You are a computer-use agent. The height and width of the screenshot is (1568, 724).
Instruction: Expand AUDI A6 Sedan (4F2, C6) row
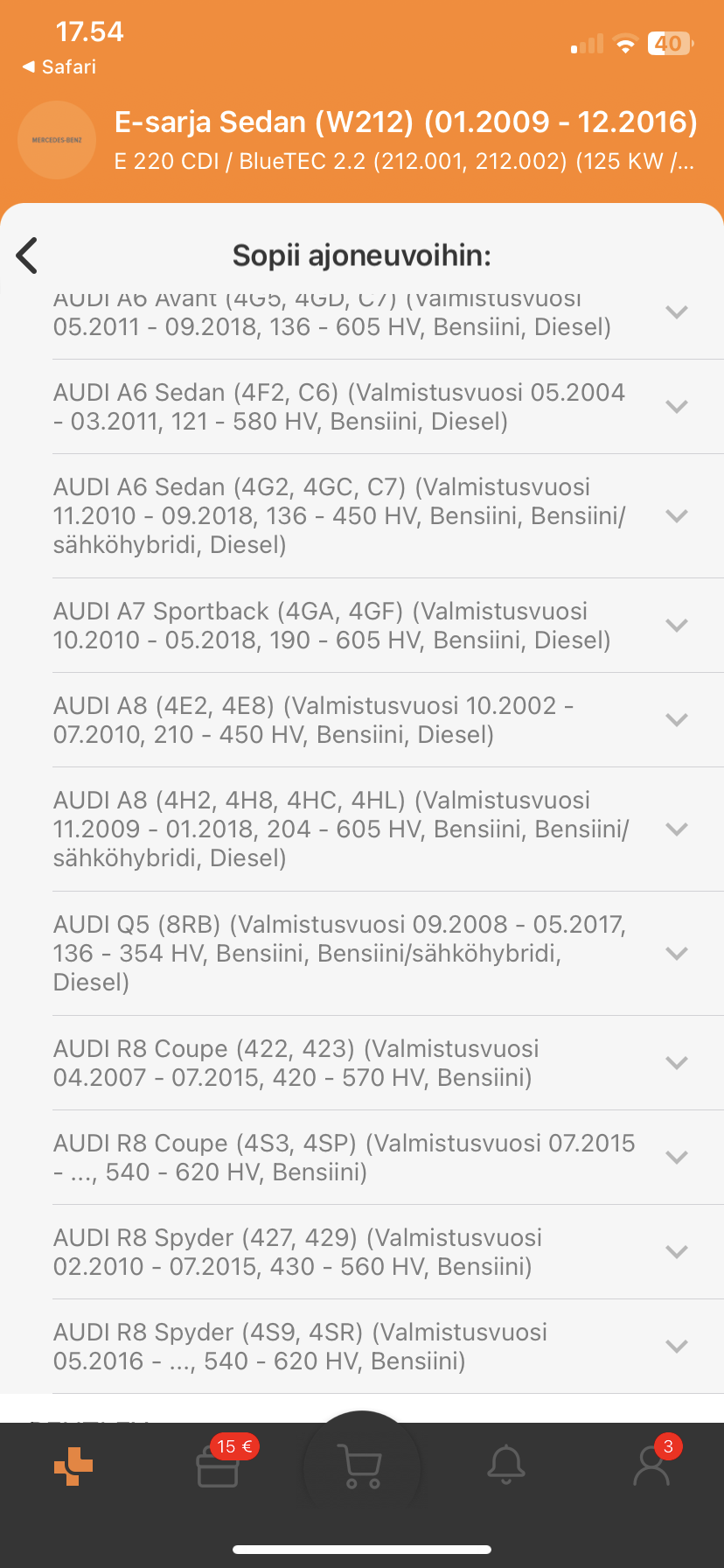(x=676, y=406)
